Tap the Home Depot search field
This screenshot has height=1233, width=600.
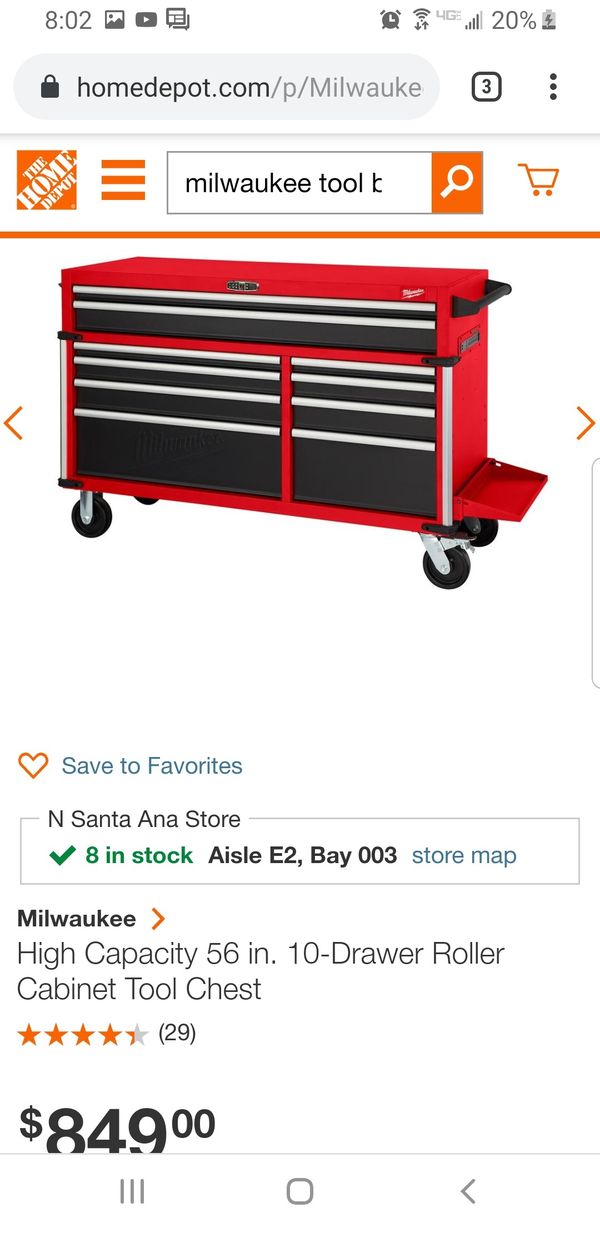tap(299, 183)
